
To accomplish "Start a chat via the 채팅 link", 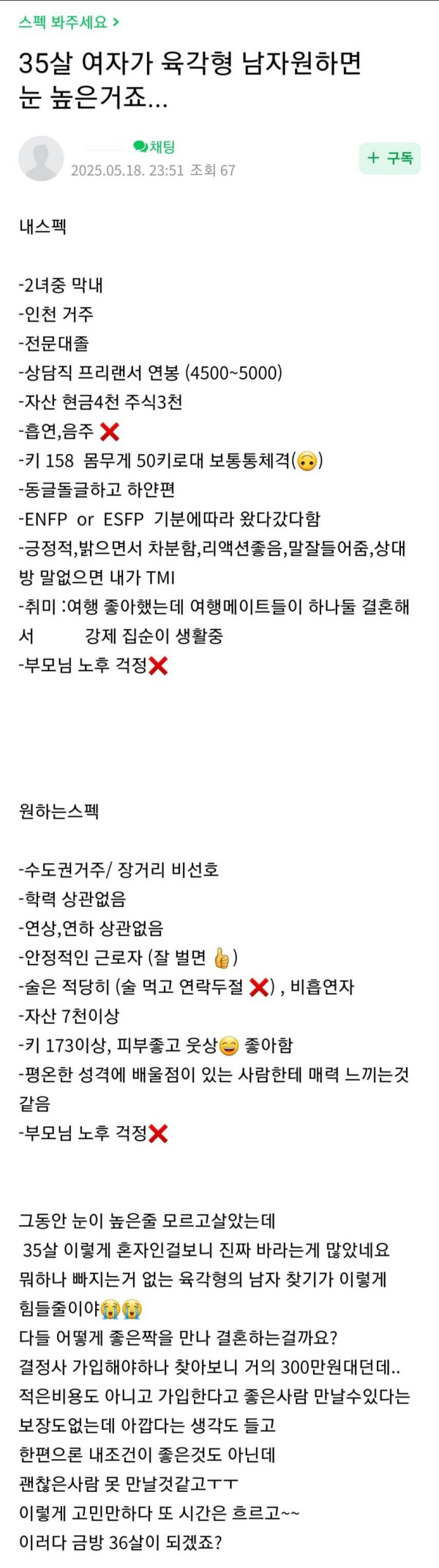I will 154,147.
